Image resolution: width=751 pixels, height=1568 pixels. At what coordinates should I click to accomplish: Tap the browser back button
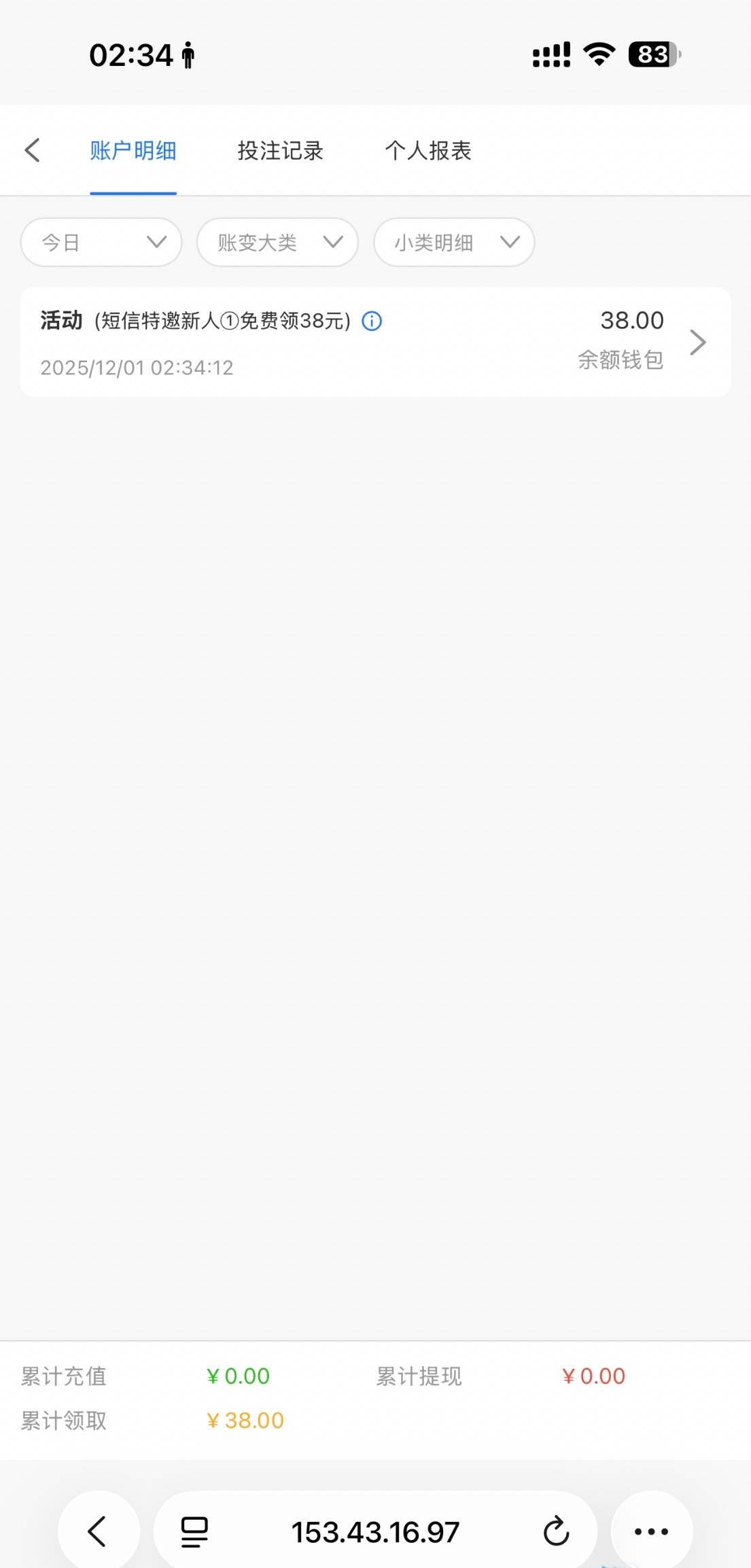pos(99,1531)
